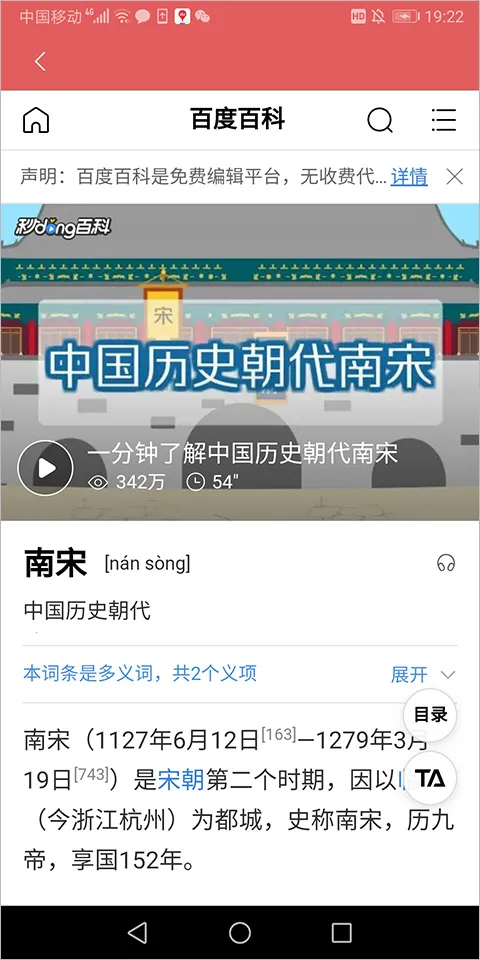Image resolution: width=480 pixels, height=960 pixels.
Task: Play the 一分钟了解中国历史朝代南宋 video
Action: pyautogui.click(x=45, y=468)
